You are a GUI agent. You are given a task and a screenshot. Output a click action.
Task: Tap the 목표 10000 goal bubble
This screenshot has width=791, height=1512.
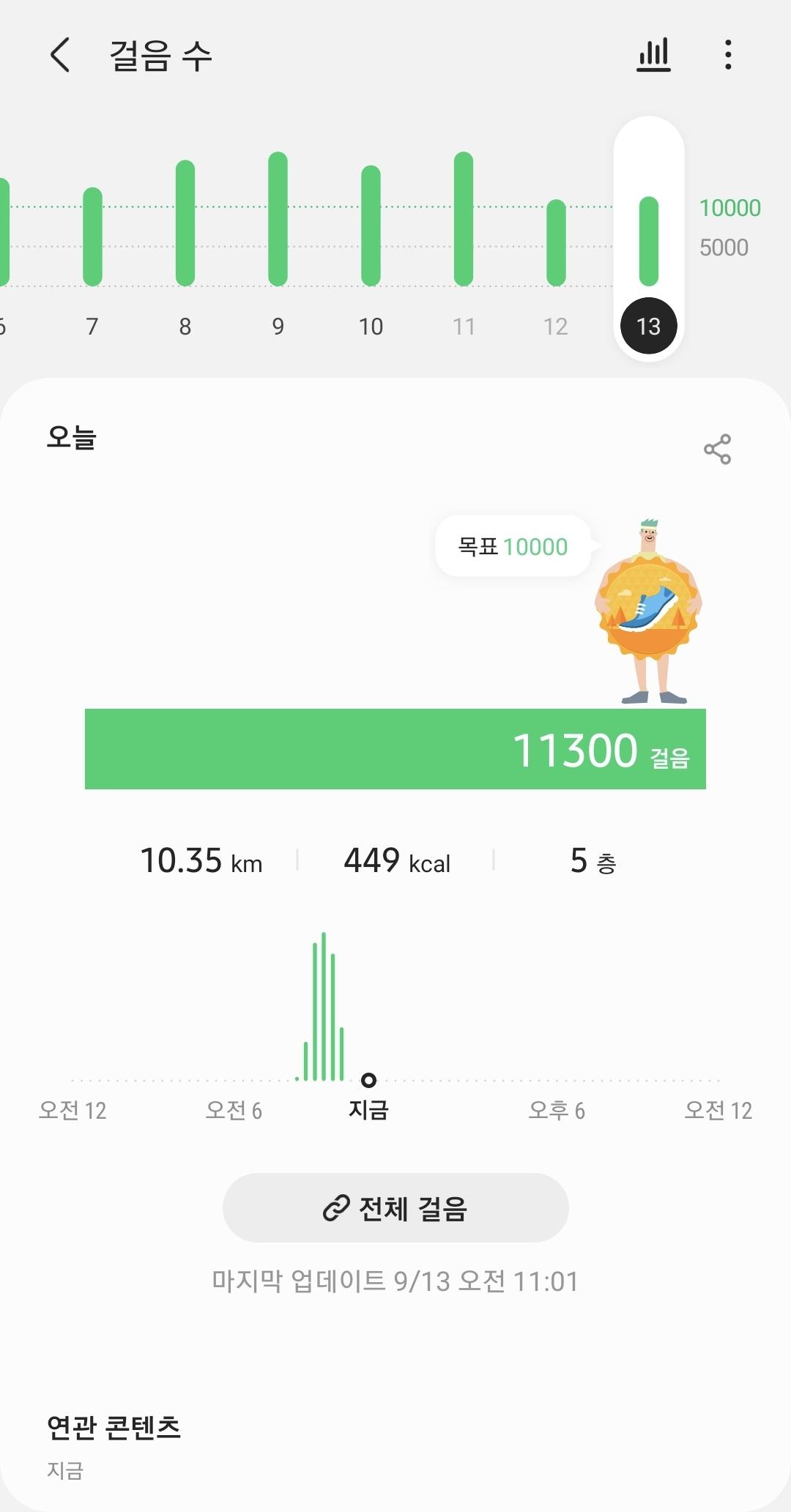tap(513, 546)
